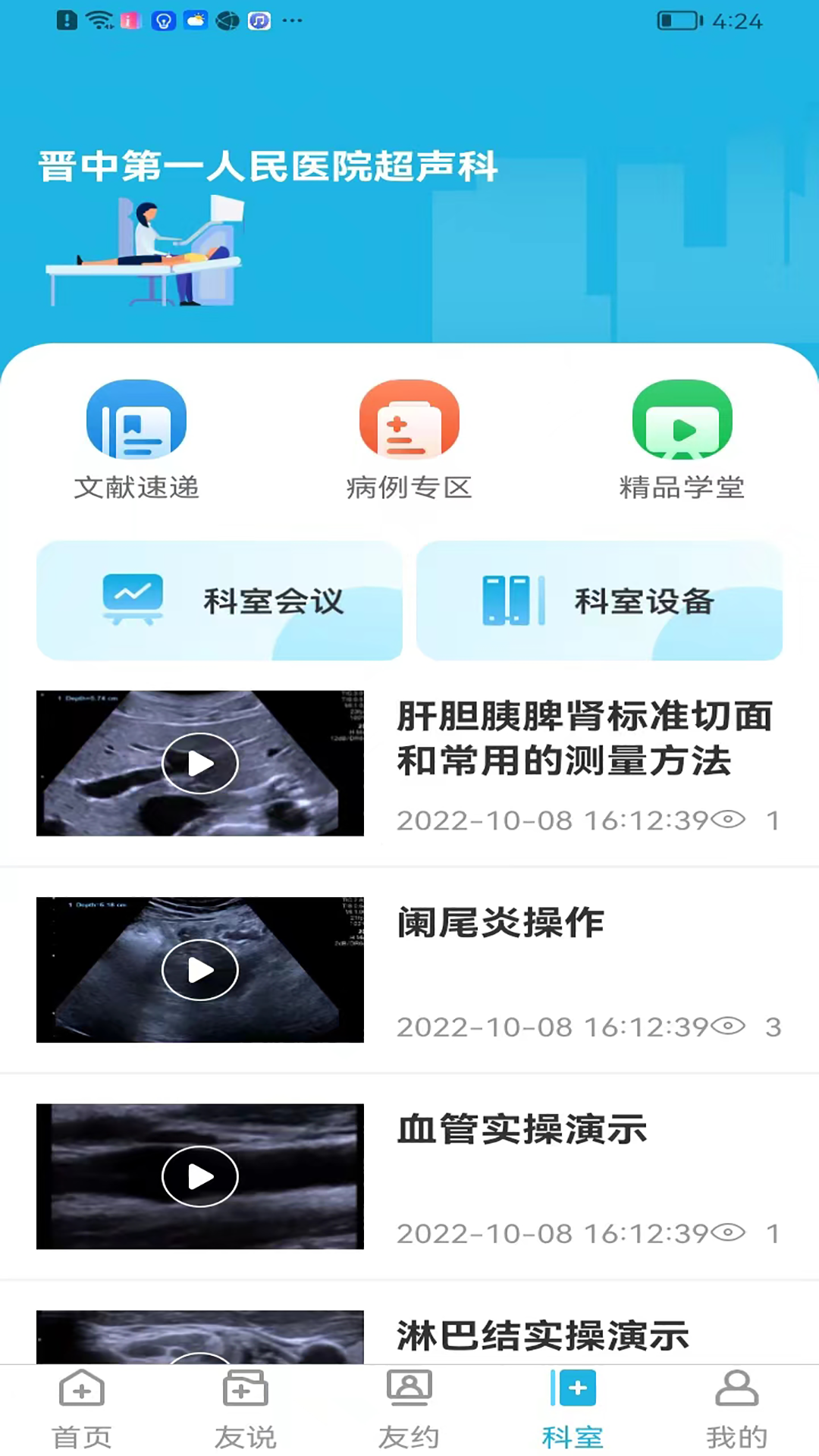The width and height of the screenshot is (819, 1456).
Task: Tap the eye view counter beside 血管实操演示
Action: pyautogui.click(x=730, y=1233)
